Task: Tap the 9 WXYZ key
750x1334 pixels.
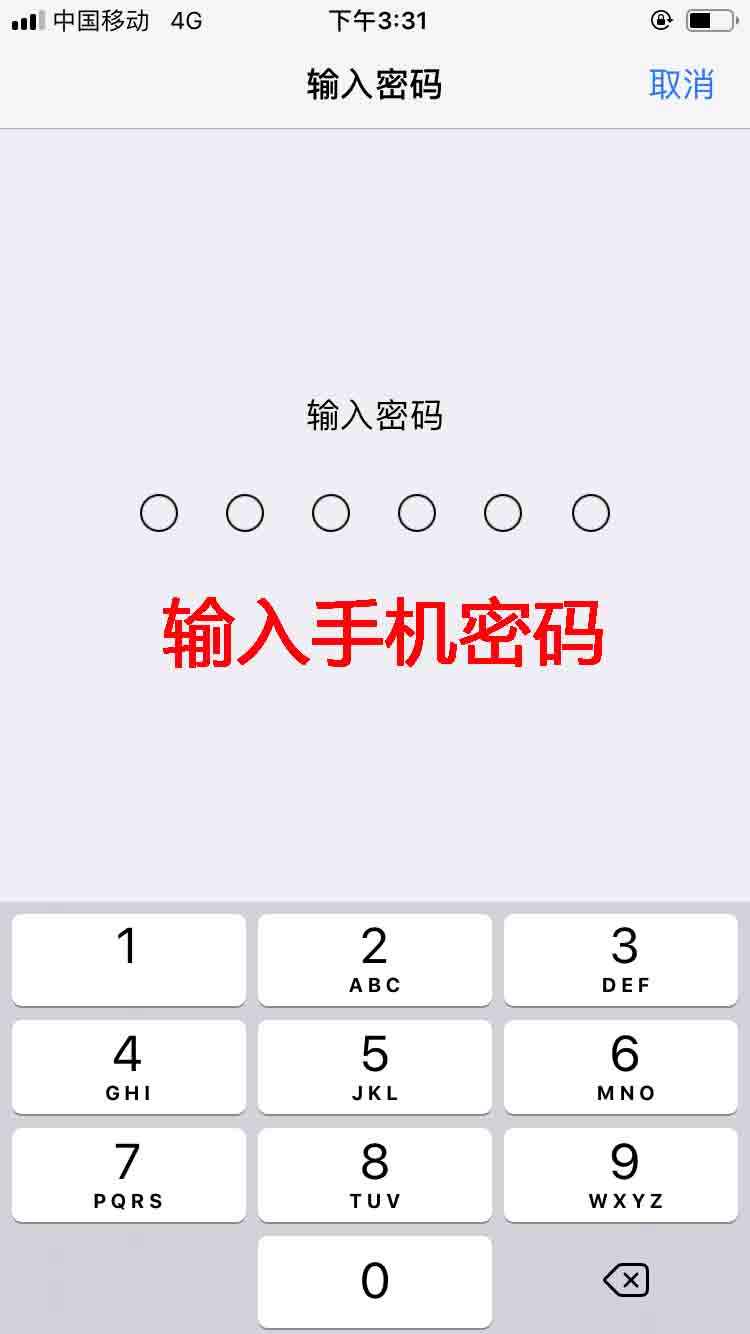Action: pos(621,1175)
